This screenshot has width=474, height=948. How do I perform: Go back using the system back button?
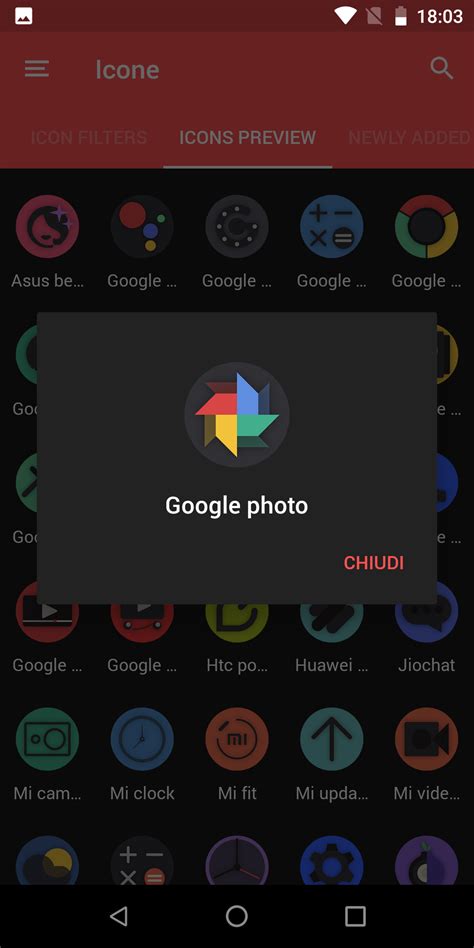point(118,916)
